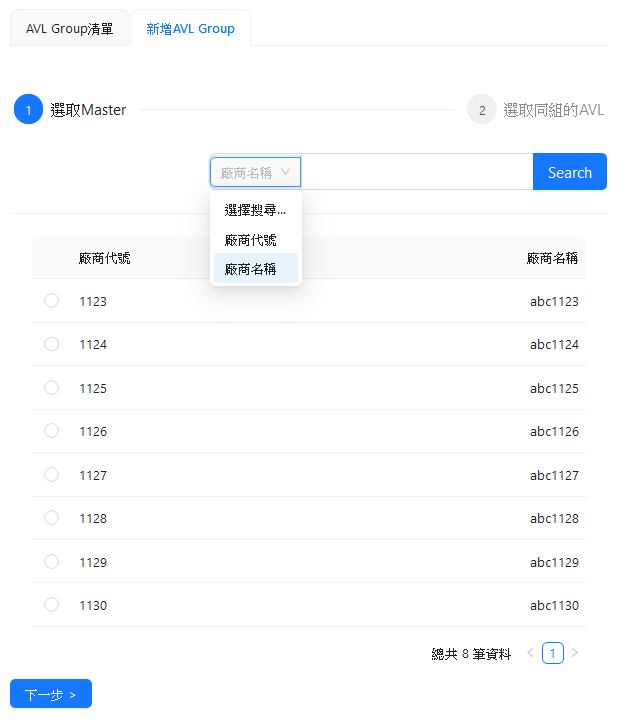
Task: Tap the previous page arrow in pagination
Action: (530, 653)
